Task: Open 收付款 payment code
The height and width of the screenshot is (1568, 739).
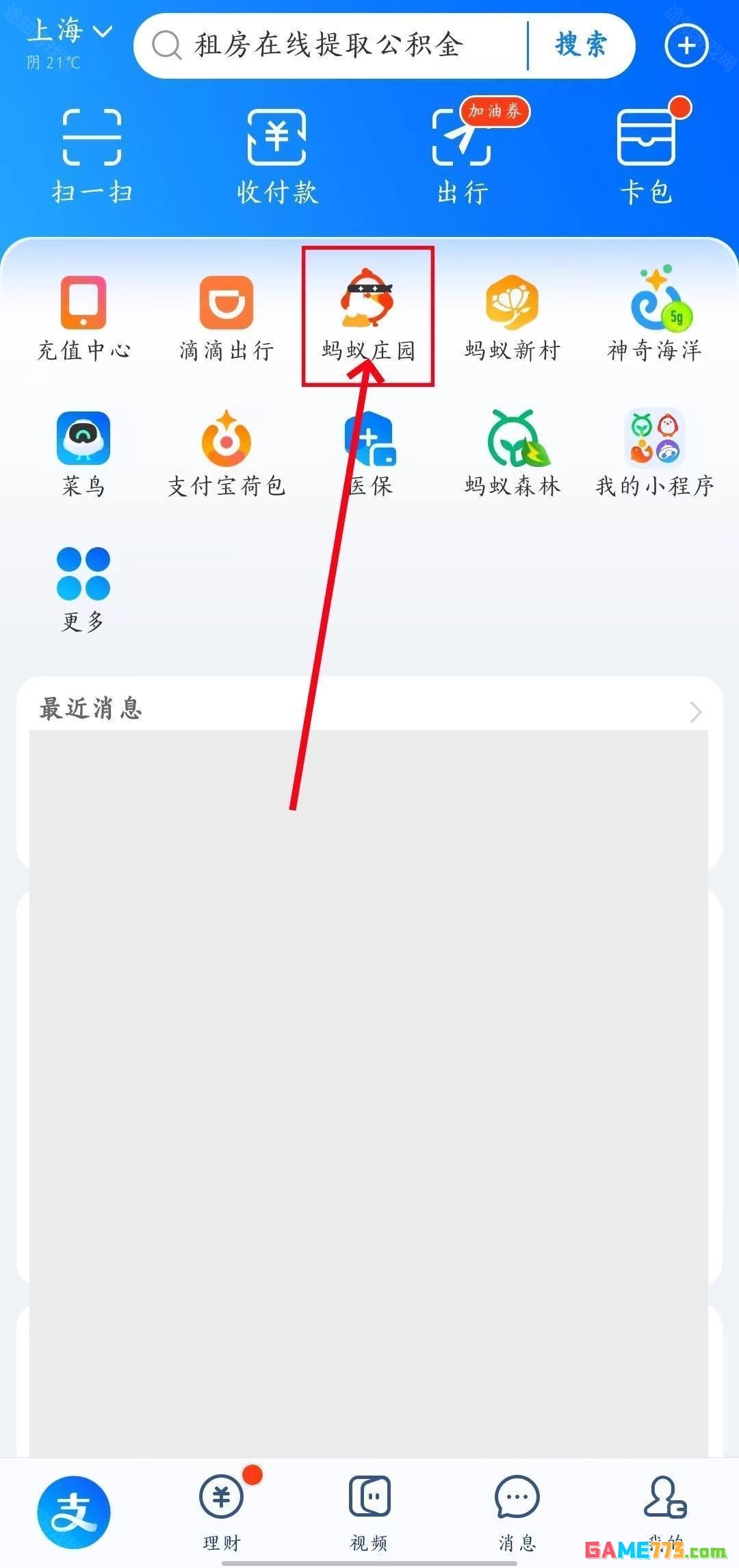Action: [x=277, y=155]
